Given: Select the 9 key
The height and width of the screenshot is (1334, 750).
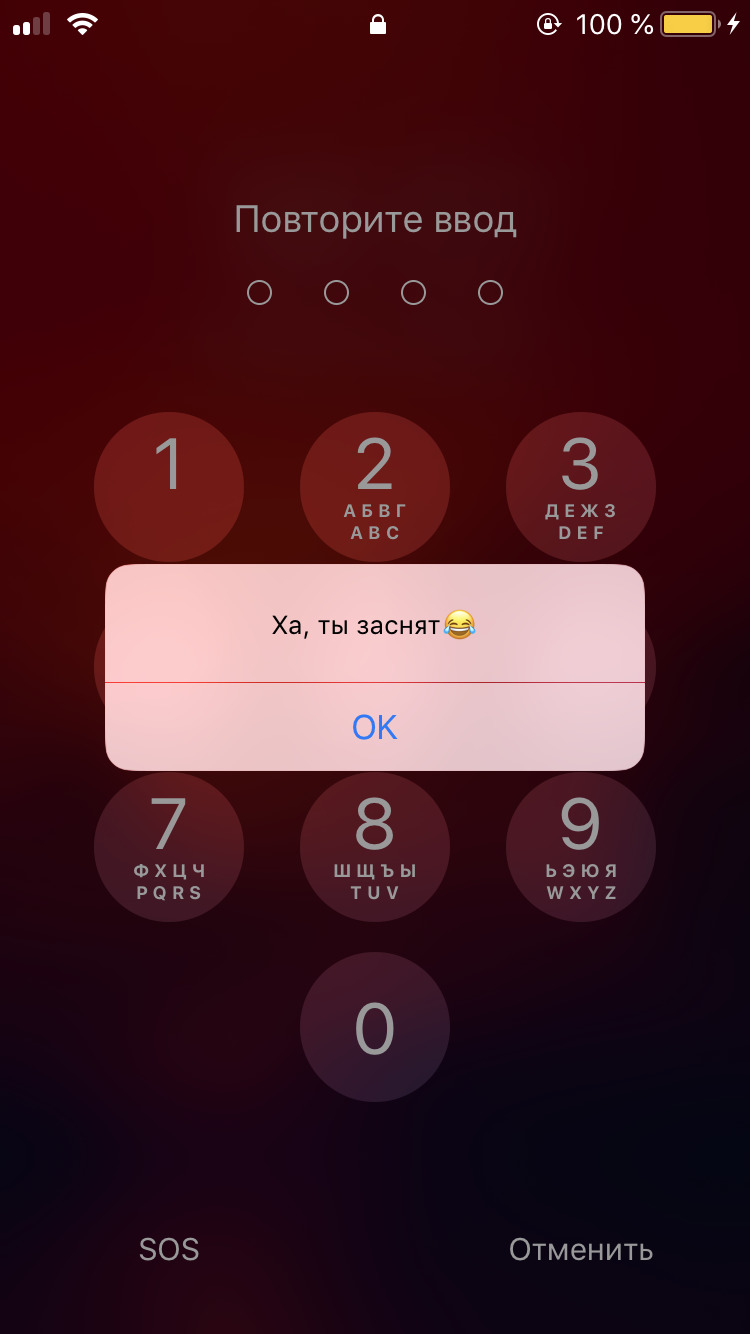Looking at the screenshot, I should [581, 847].
